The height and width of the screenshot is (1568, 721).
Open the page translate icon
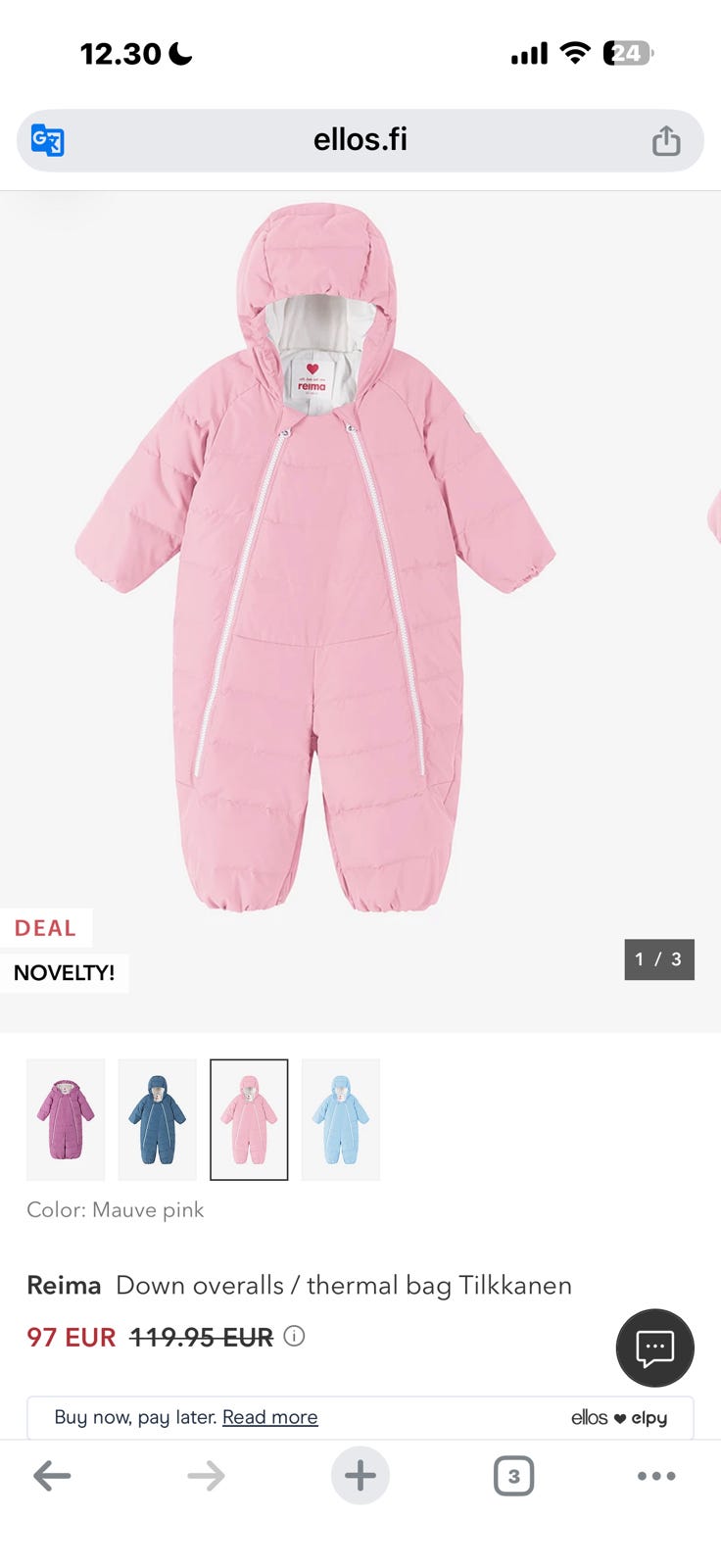(47, 140)
